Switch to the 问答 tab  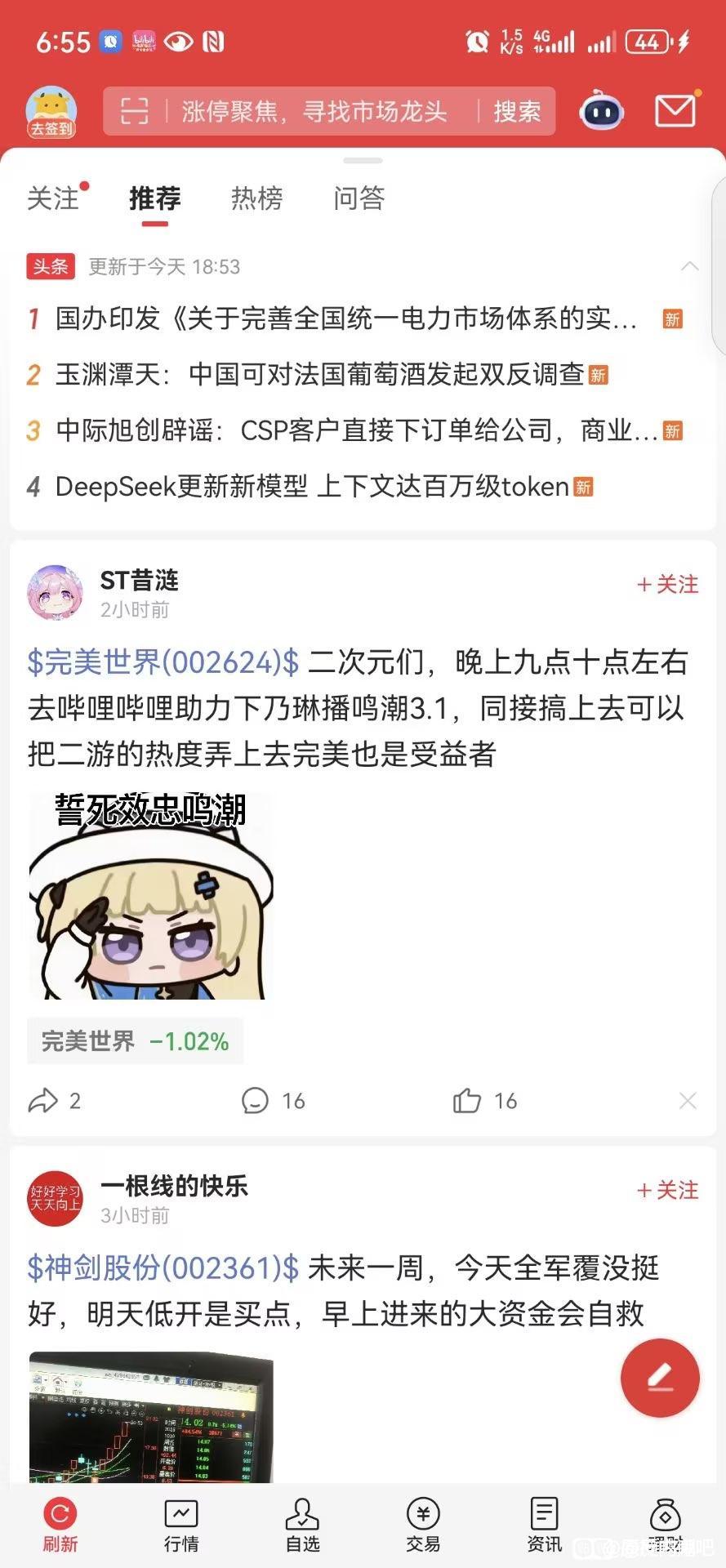pyautogui.click(x=359, y=198)
